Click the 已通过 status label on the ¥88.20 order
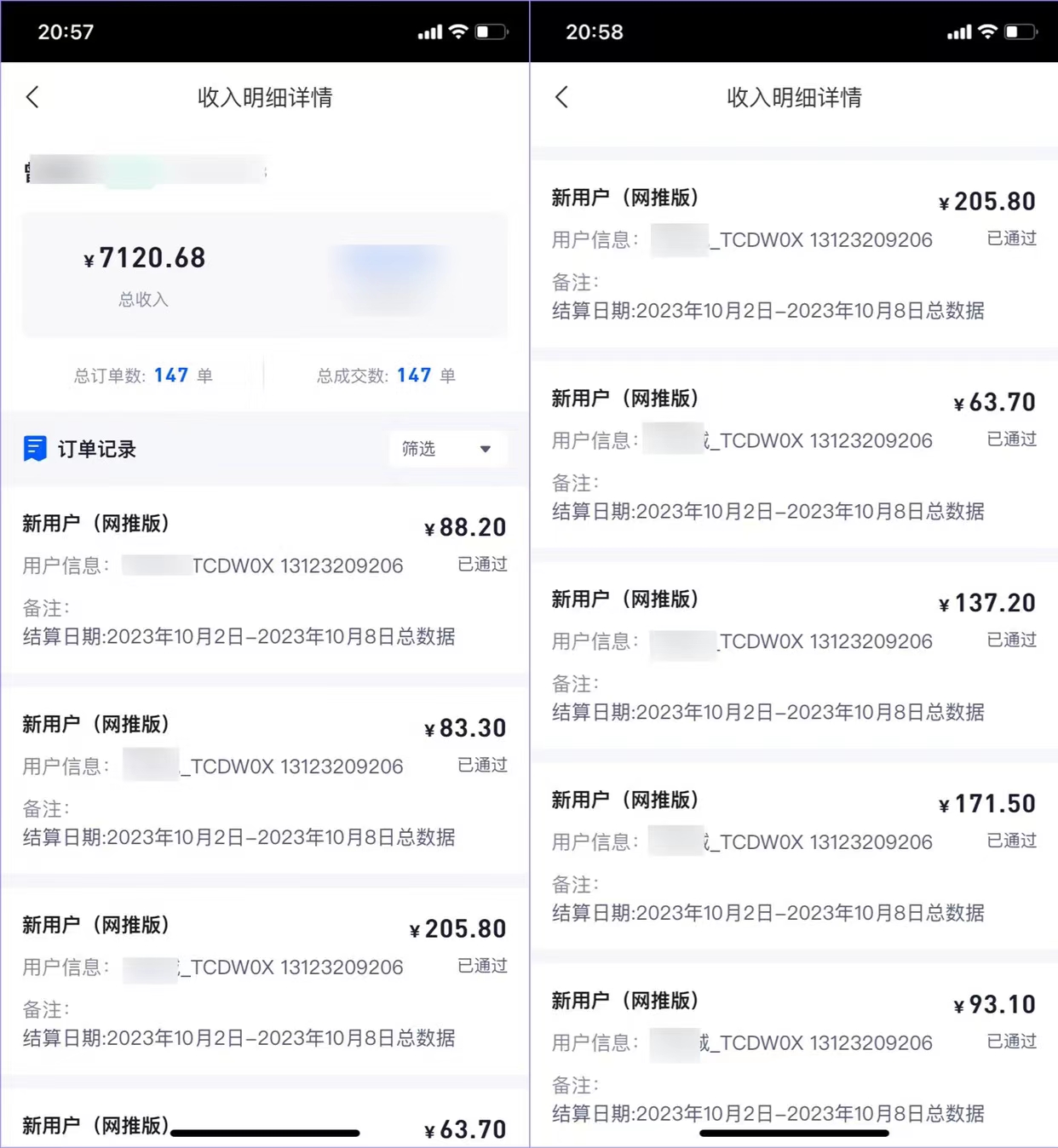 click(482, 564)
